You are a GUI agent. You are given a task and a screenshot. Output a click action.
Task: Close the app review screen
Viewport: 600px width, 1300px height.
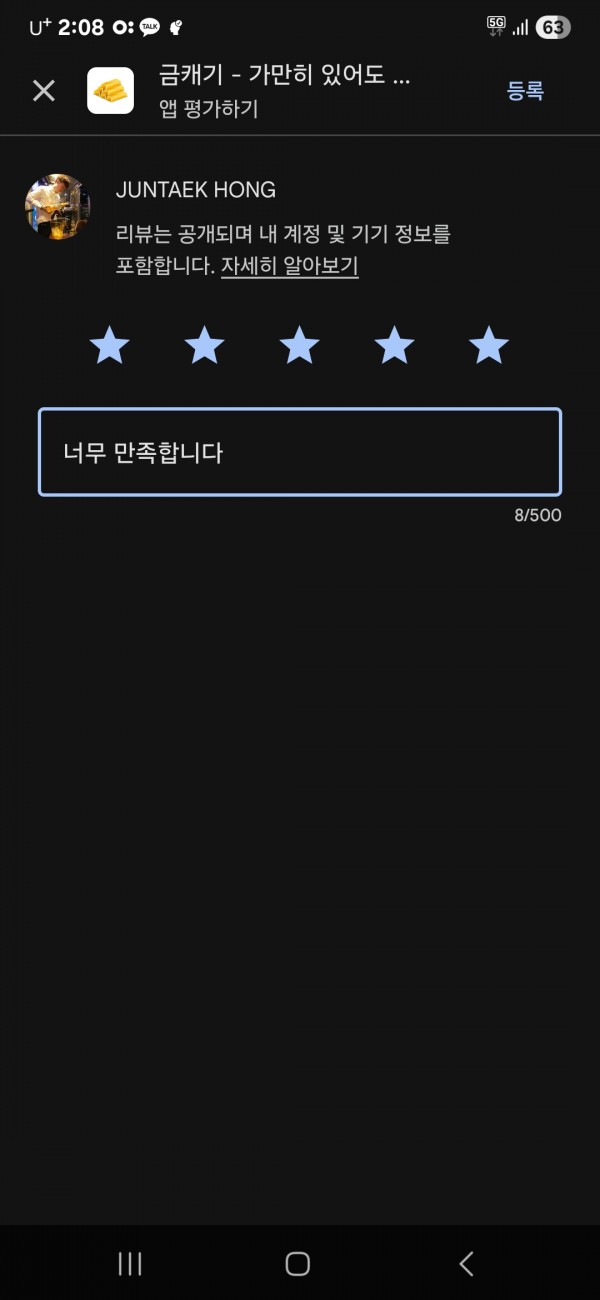44,91
